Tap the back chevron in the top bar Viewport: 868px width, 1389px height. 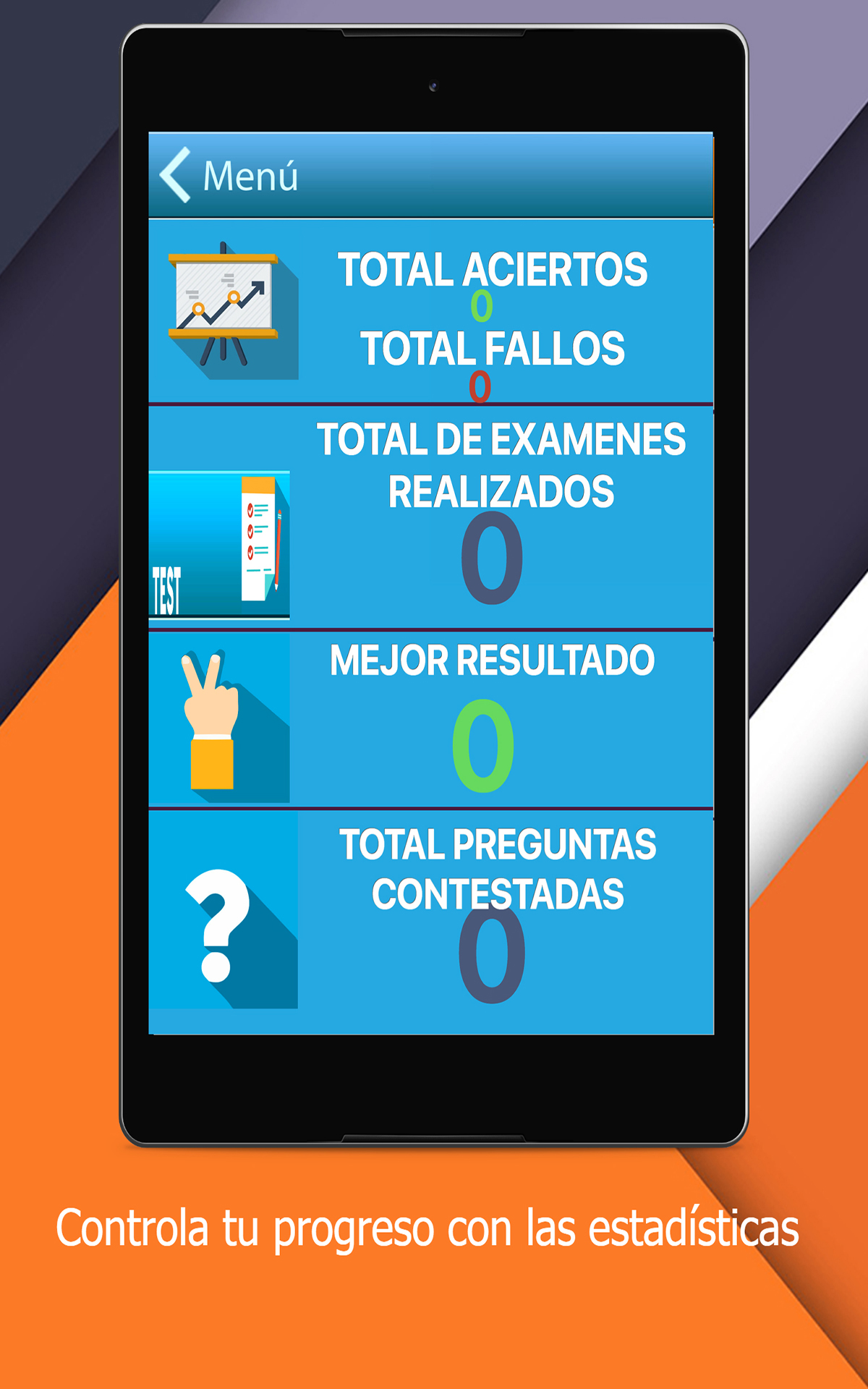point(174,174)
